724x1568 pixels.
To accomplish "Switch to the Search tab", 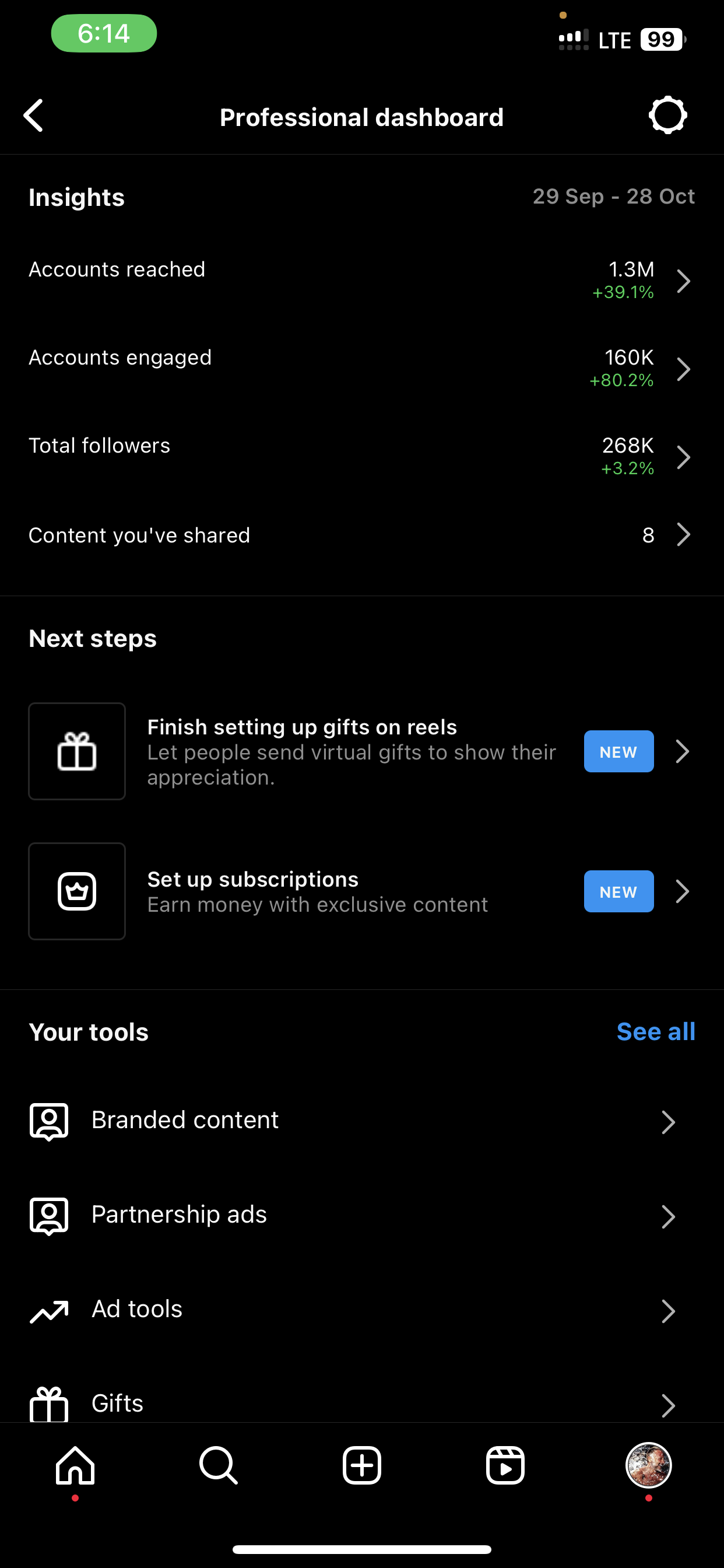I will [x=219, y=1466].
